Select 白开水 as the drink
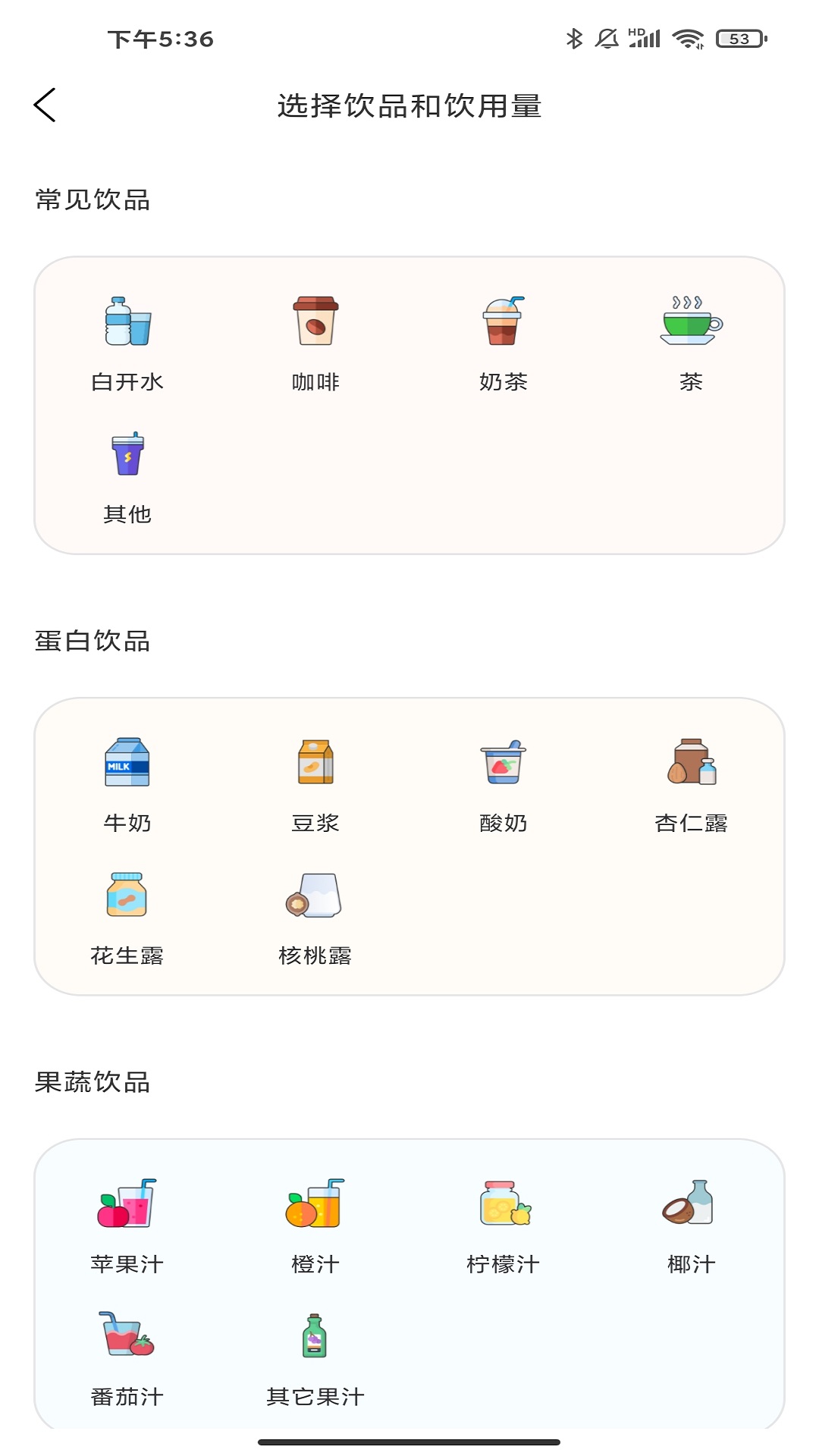 pyautogui.click(x=127, y=343)
